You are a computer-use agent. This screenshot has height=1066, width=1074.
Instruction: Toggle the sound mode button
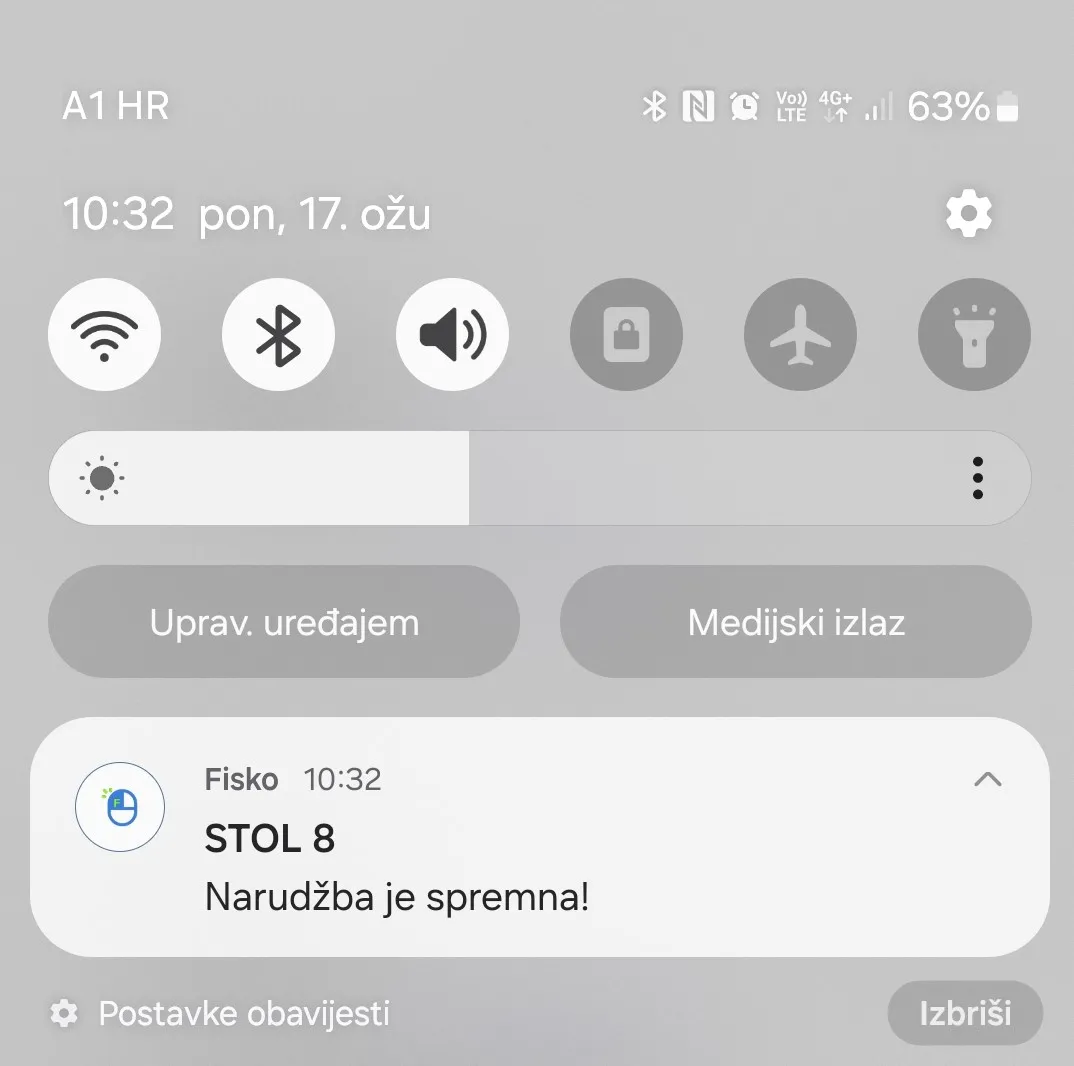(452, 334)
